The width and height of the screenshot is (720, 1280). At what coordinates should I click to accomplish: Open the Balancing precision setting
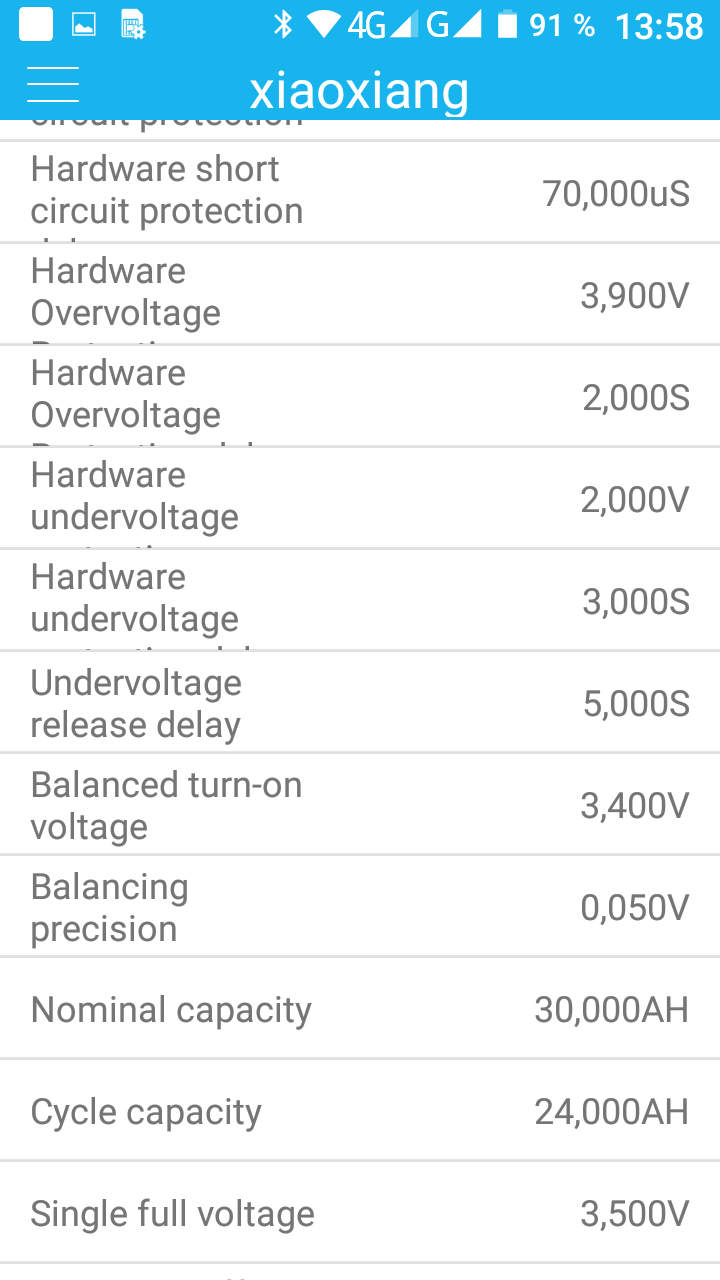(x=360, y=907)
